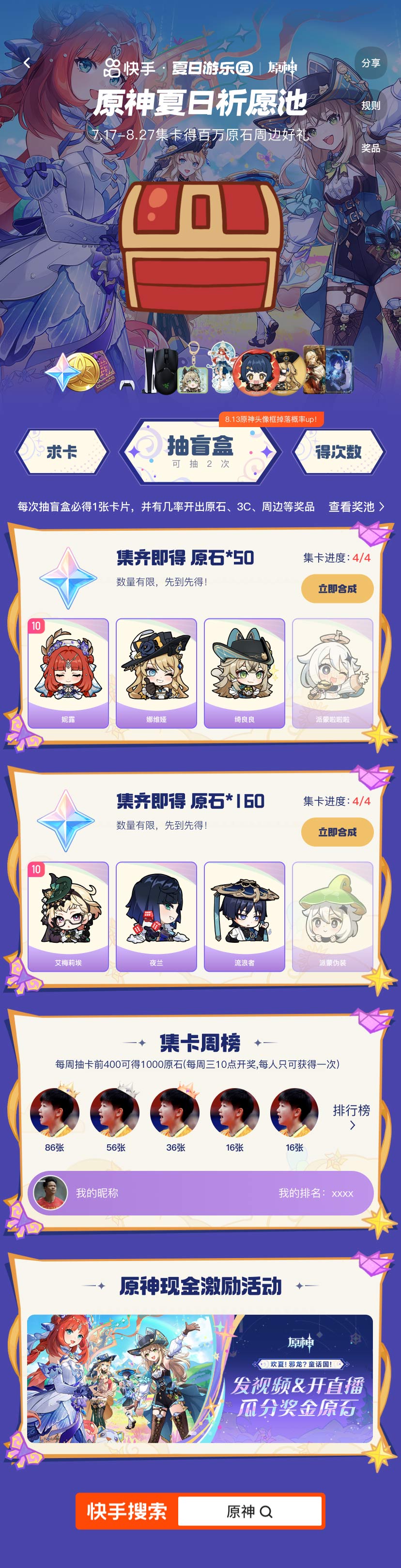View the 规则 rules
This screenshot has height=1568, width=401.
tap(370, 105)
